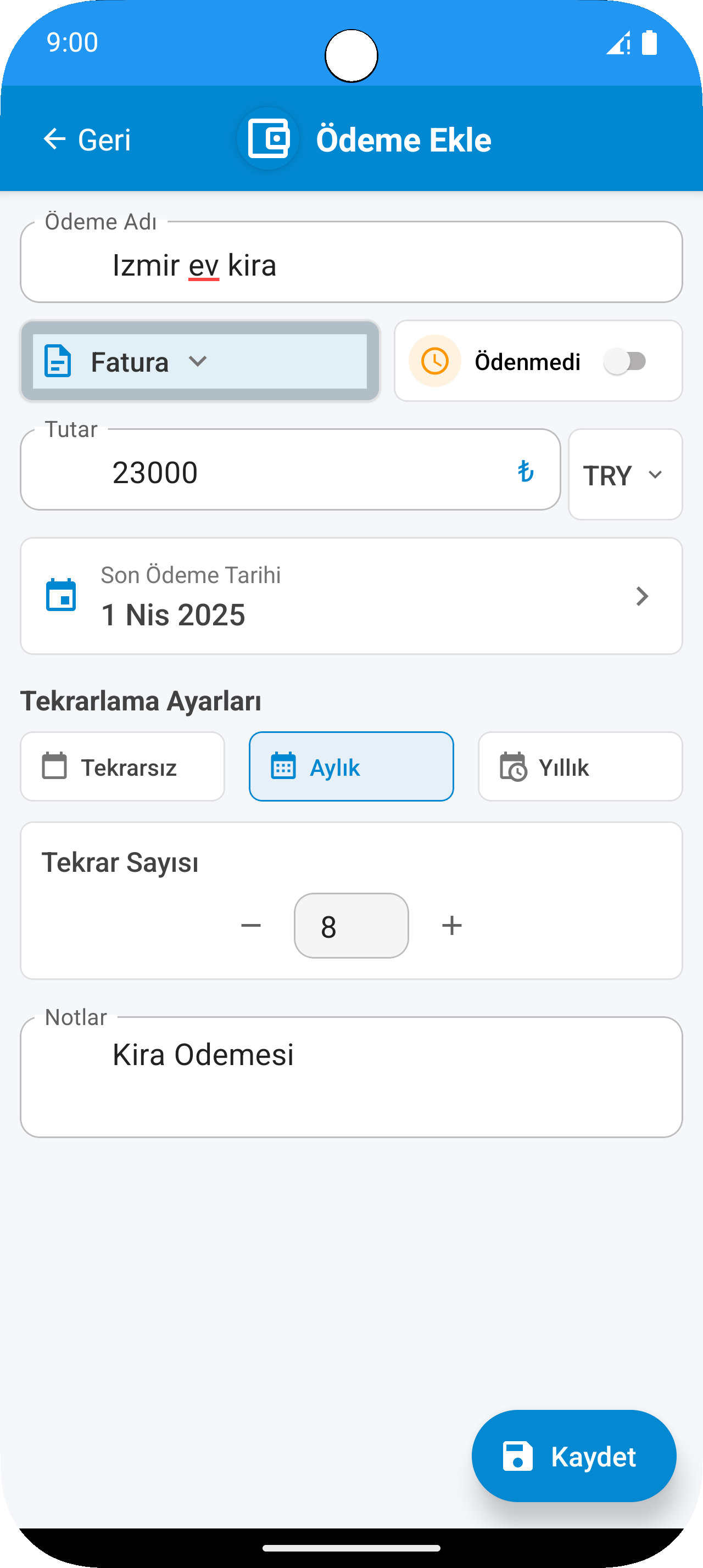Open the Fatura payment type dropdown
The height and width of the screenshot is (1568, 703).
click(199, 362)
